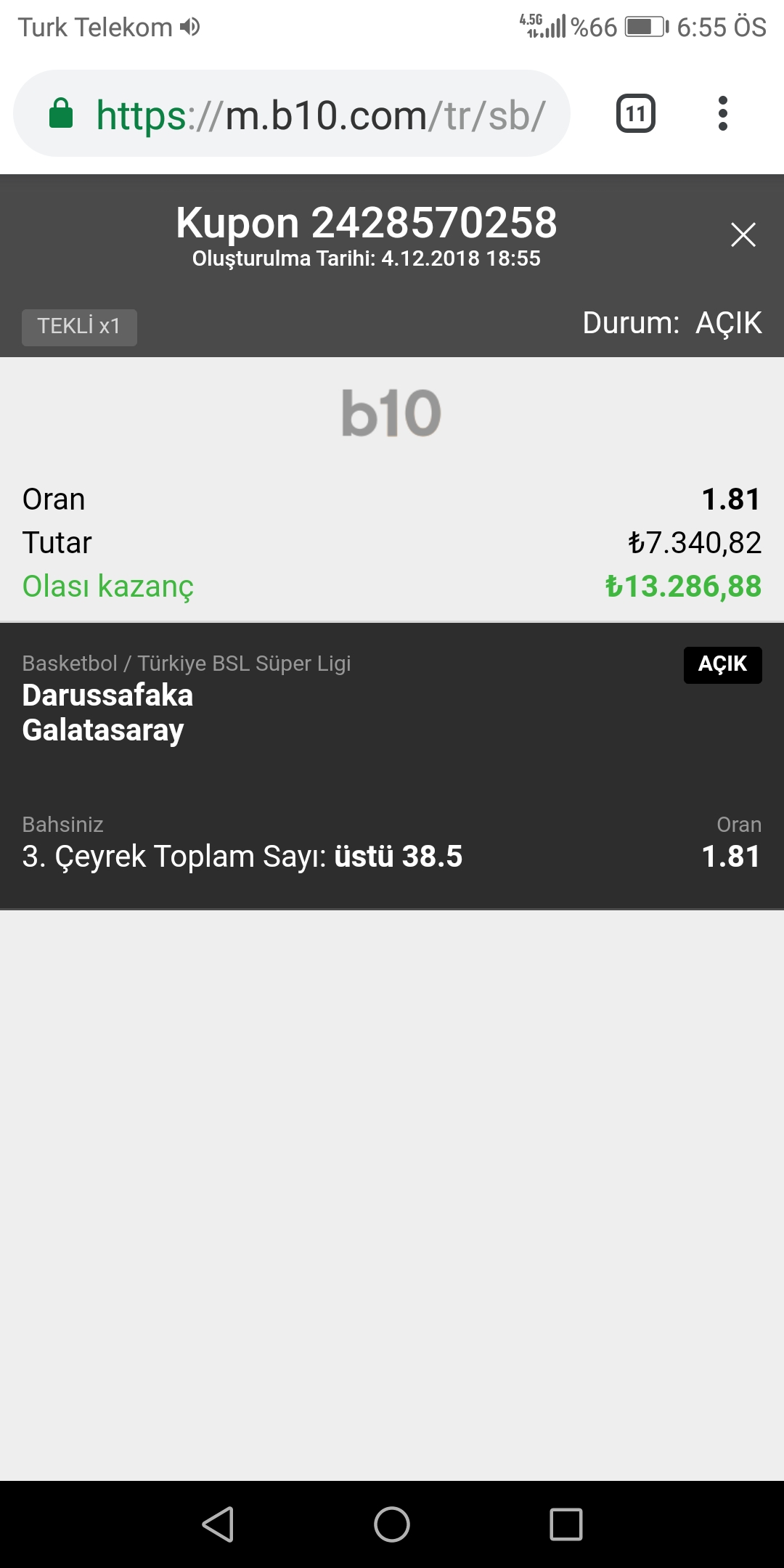Open the recent apps view
784x1568 pixels.
click(566, 1524)
